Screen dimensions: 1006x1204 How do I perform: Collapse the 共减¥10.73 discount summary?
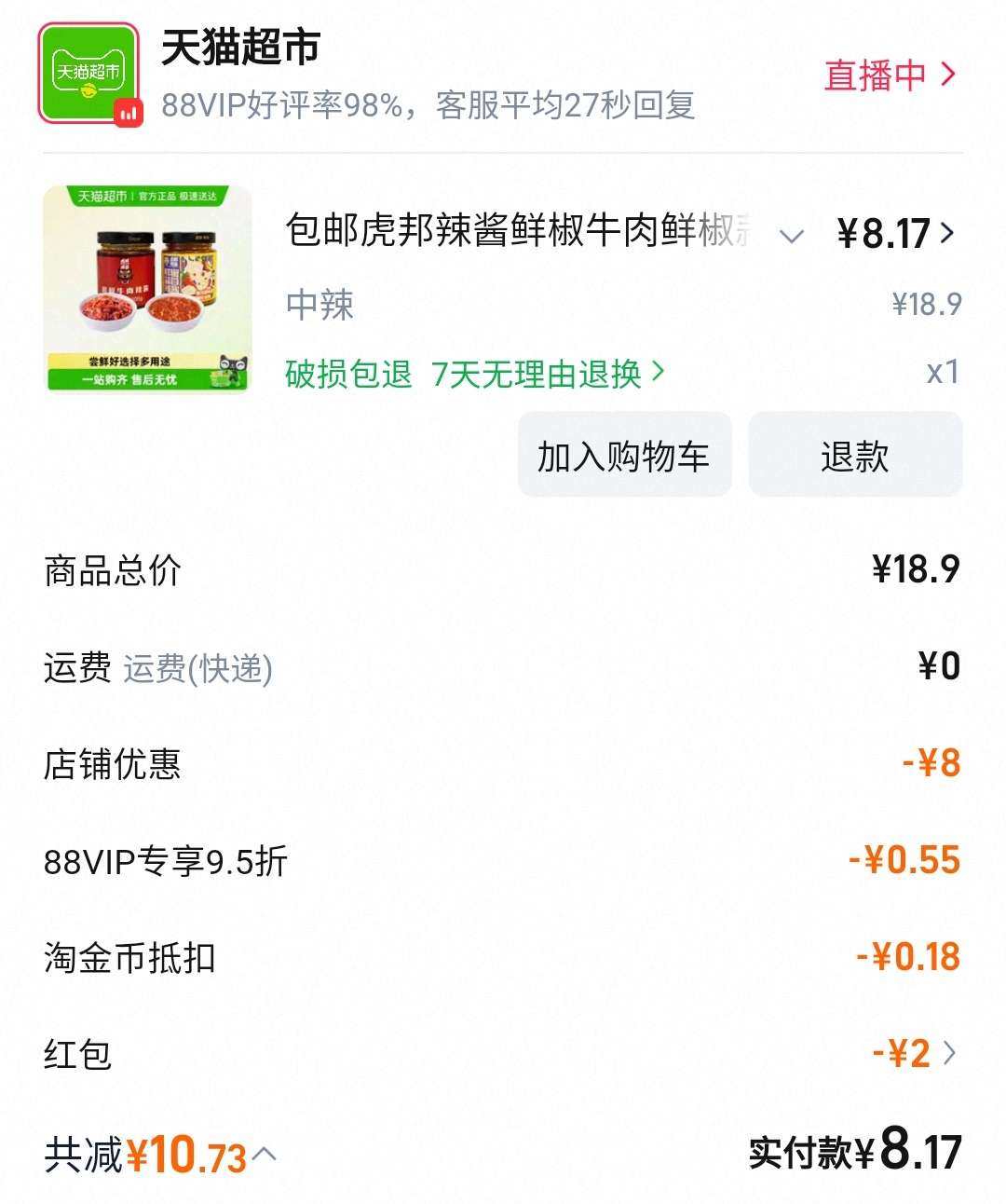tap(264, 1154)
